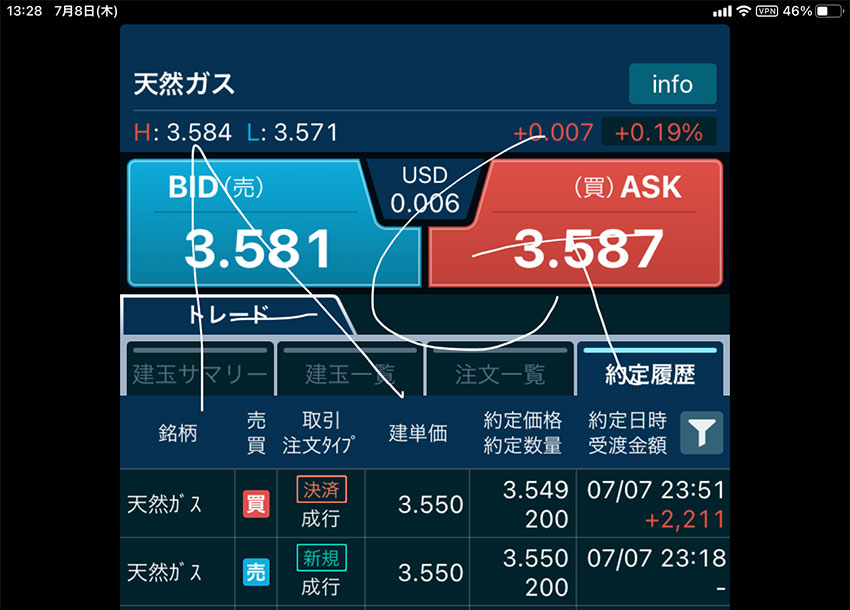The width and height of the screenshot is (850, 610).
Task: Switch to the 建玉サマリー tab
Action: point(199,372)
